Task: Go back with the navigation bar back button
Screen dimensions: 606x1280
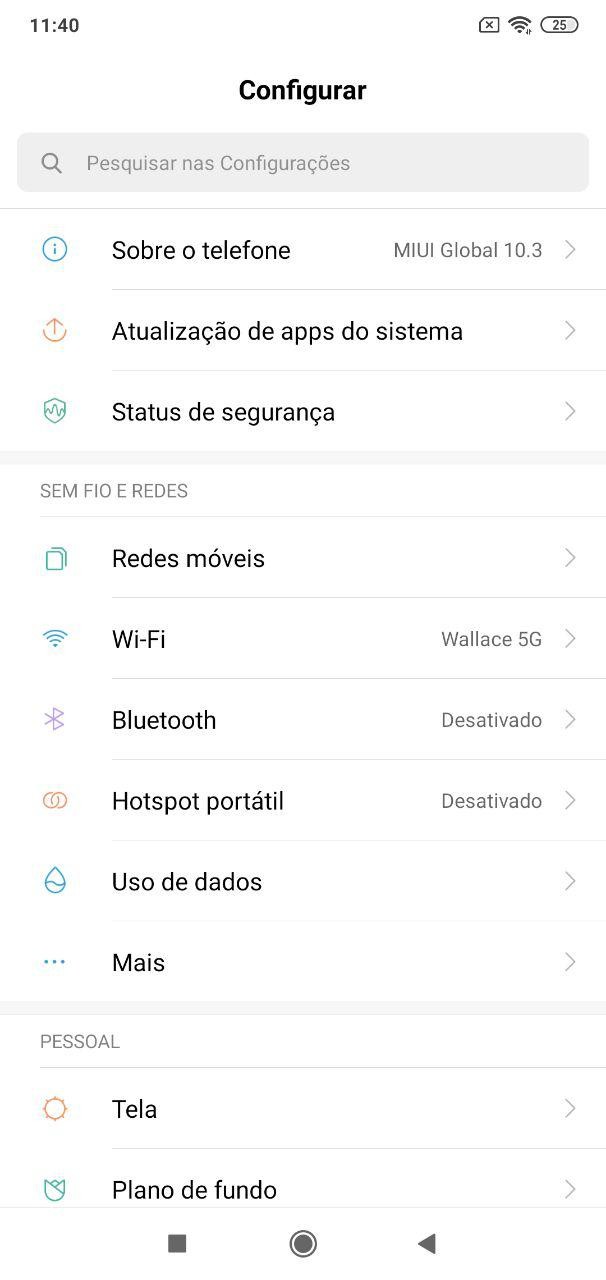Action: point(427,1243)
